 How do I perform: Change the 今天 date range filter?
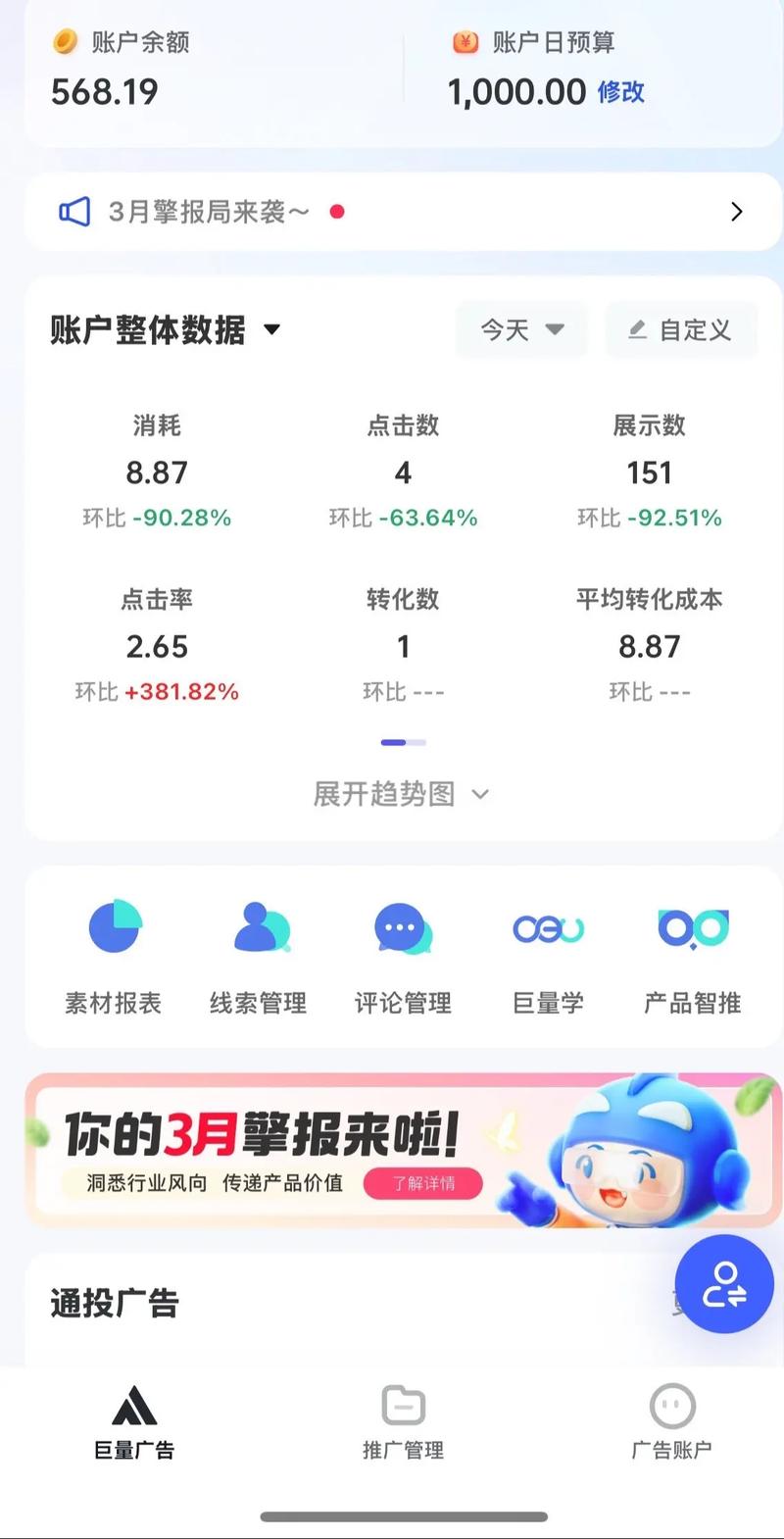point(521,330)
